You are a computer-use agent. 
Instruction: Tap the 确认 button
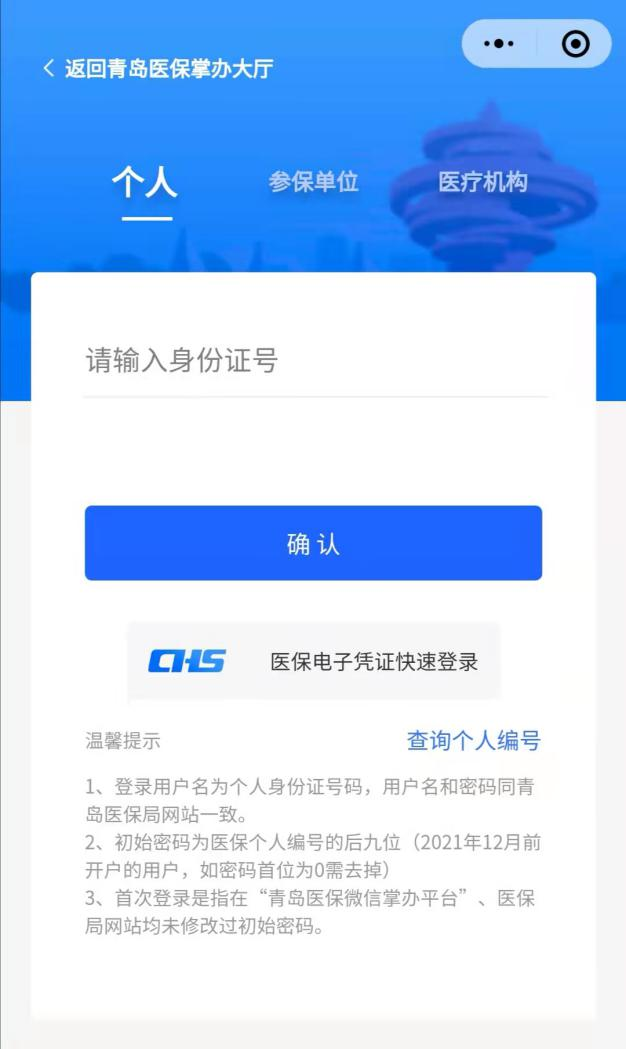coord(313,543)
